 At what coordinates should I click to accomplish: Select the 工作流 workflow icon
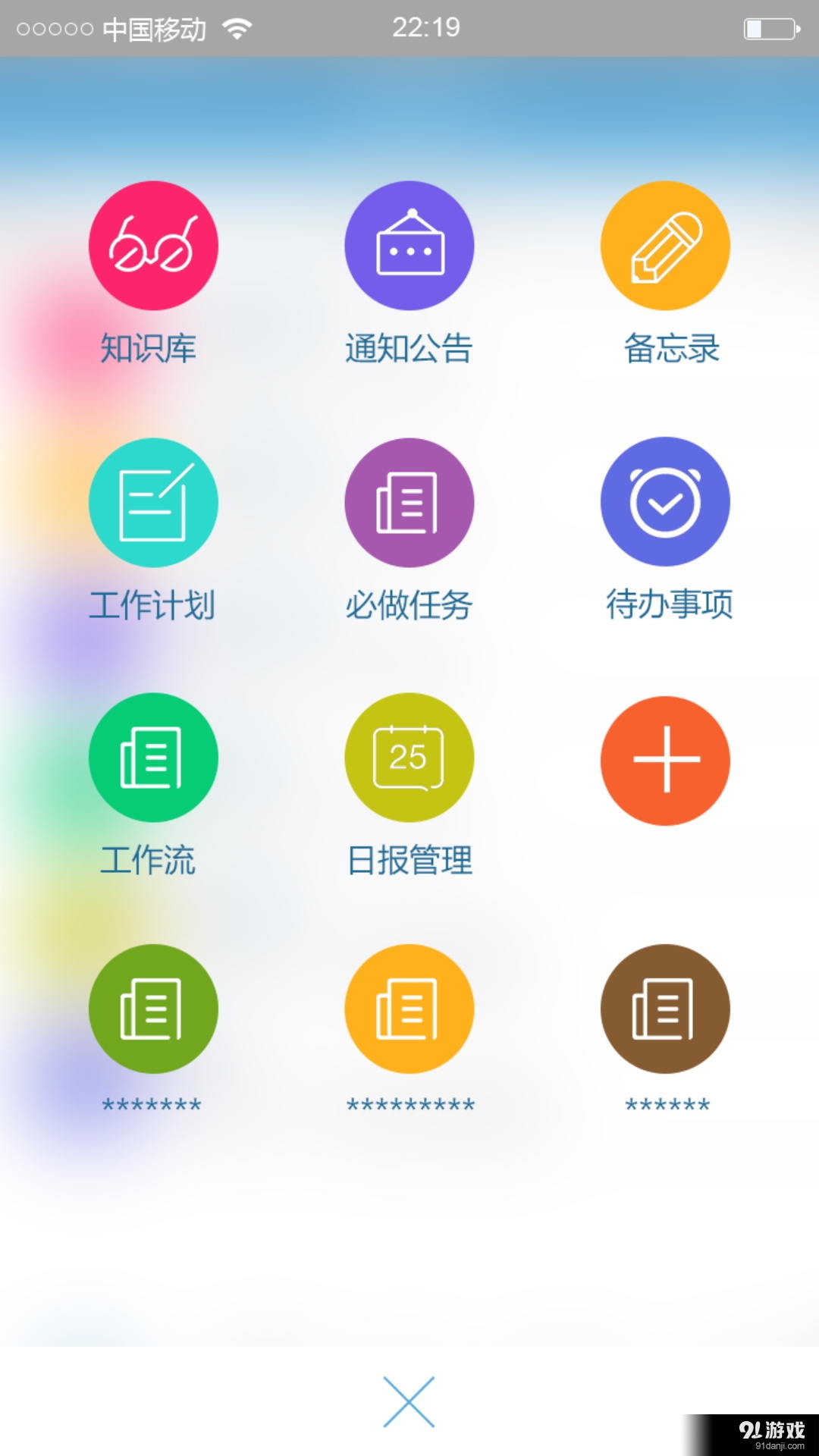point(152,757)
